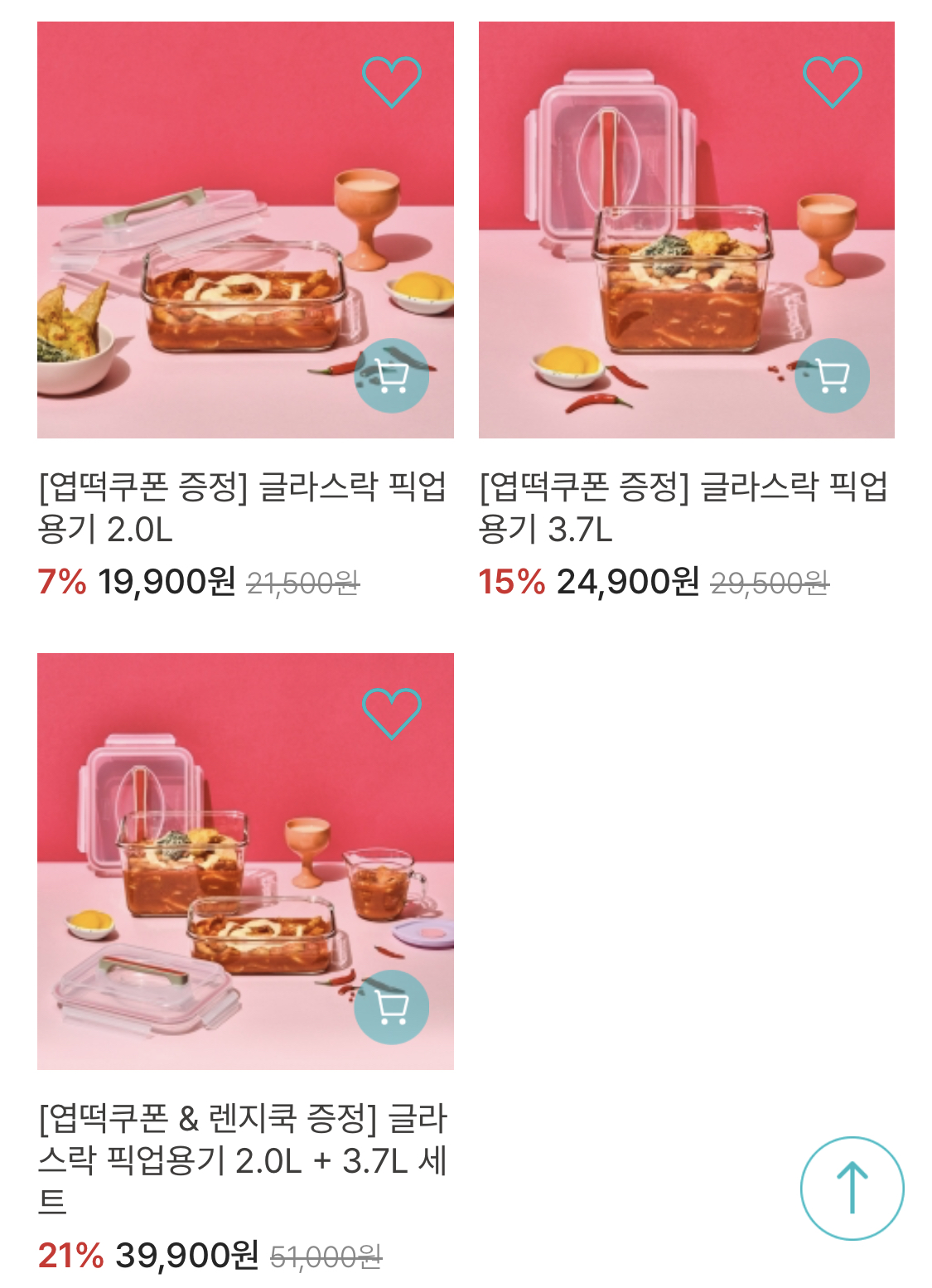Add the 2.0L + 3.7L 세트 to cart

point(392,1007)
